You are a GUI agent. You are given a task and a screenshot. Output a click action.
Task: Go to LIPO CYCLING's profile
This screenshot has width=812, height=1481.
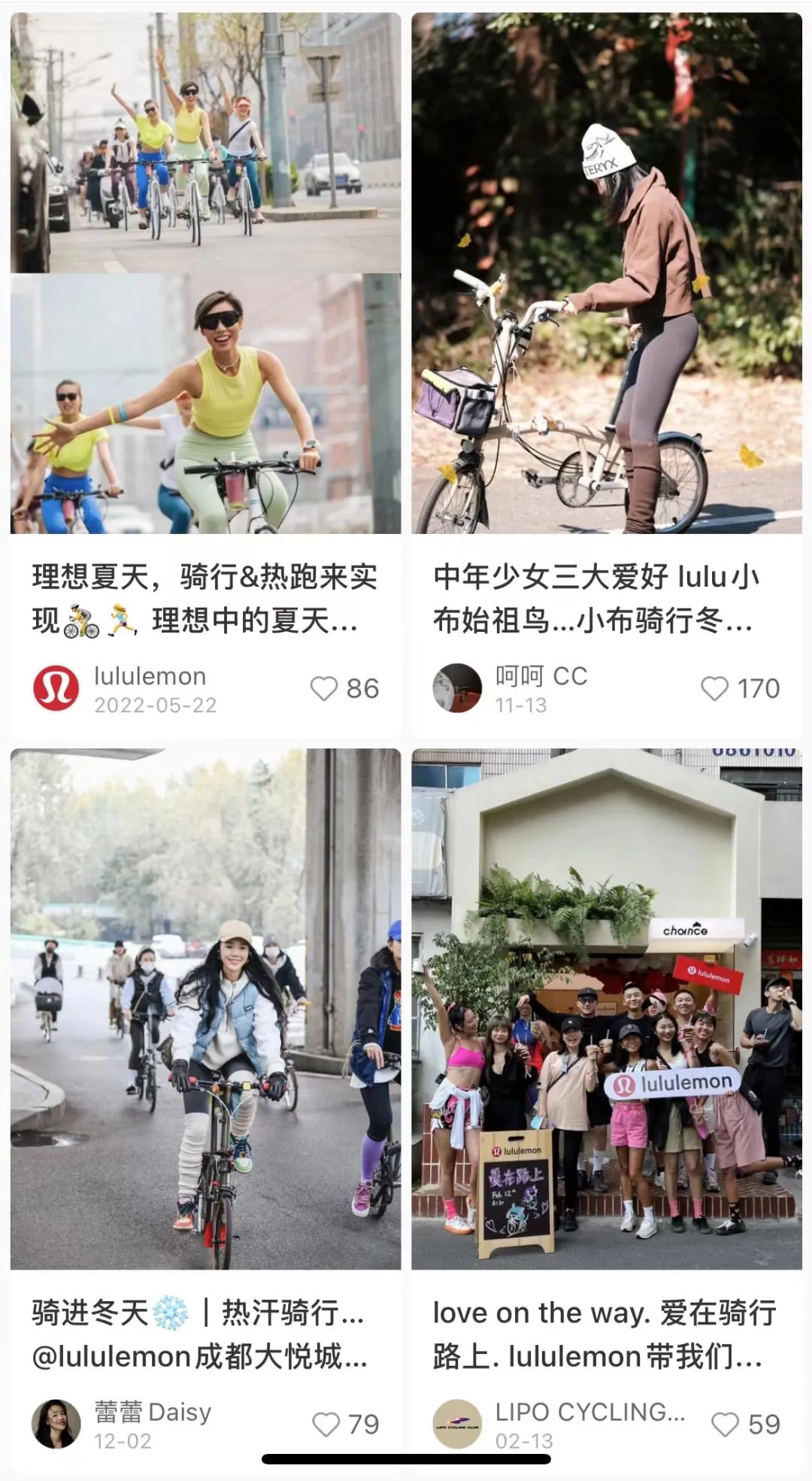point(457,1424)
